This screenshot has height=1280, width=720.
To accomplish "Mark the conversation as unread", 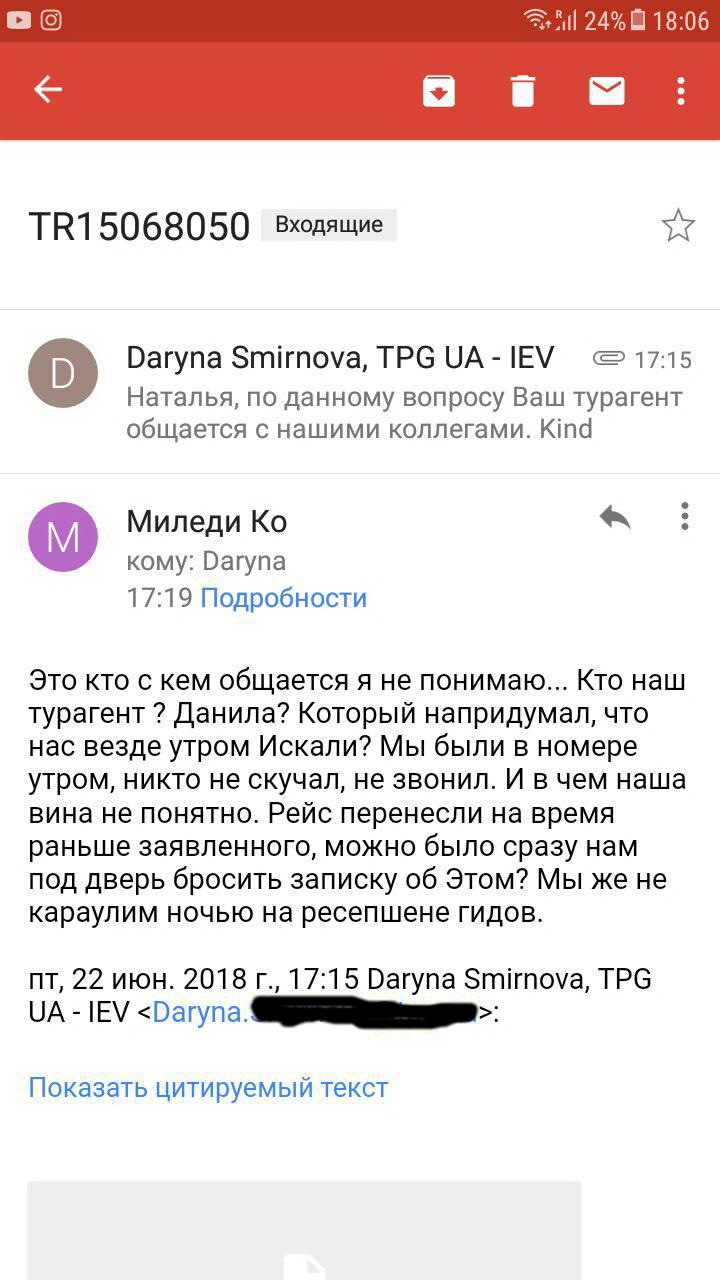I will click(x=606, y=91).
